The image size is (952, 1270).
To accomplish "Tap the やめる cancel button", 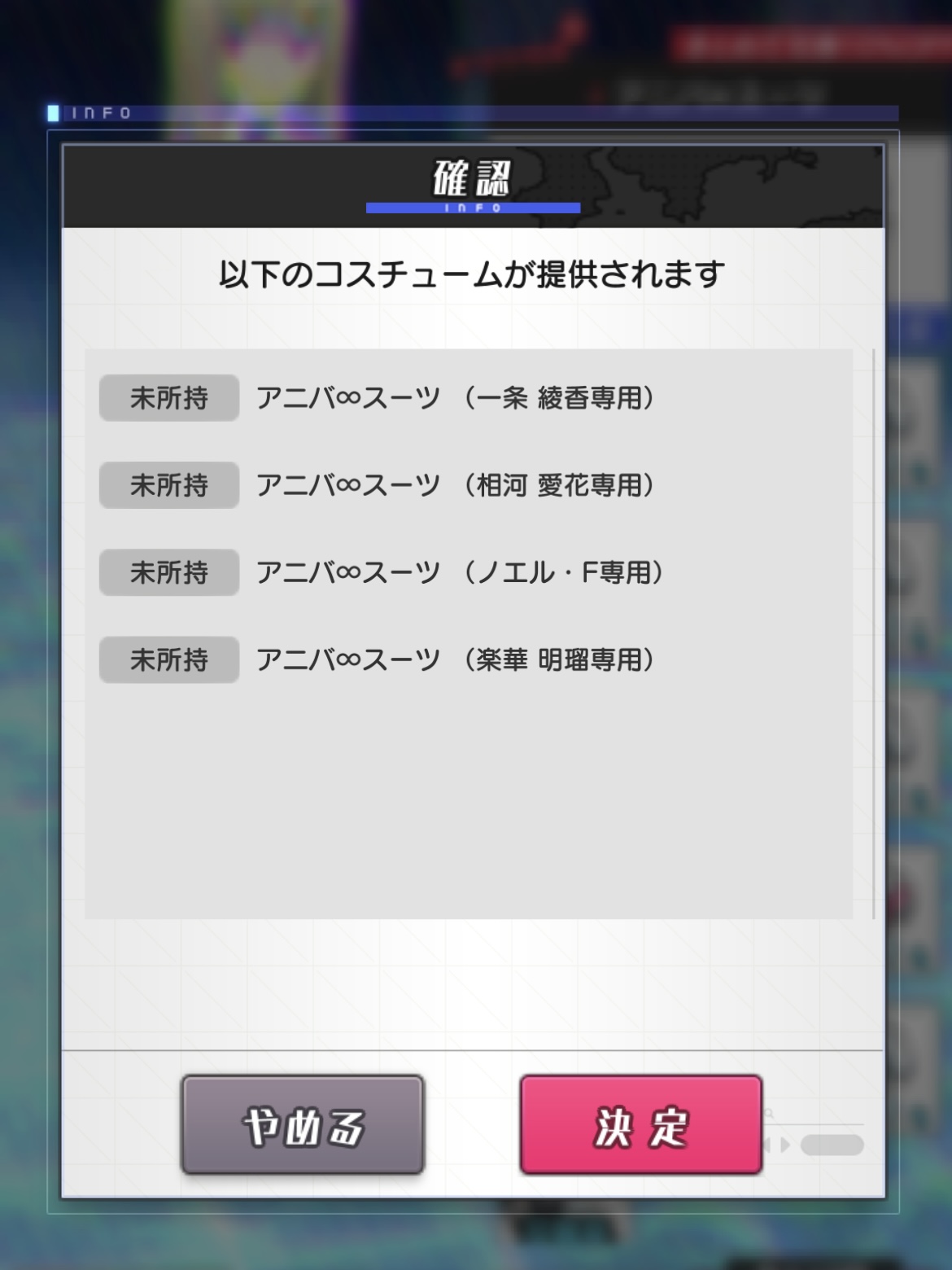I will pyautogui.click(x=303, y=1125).
